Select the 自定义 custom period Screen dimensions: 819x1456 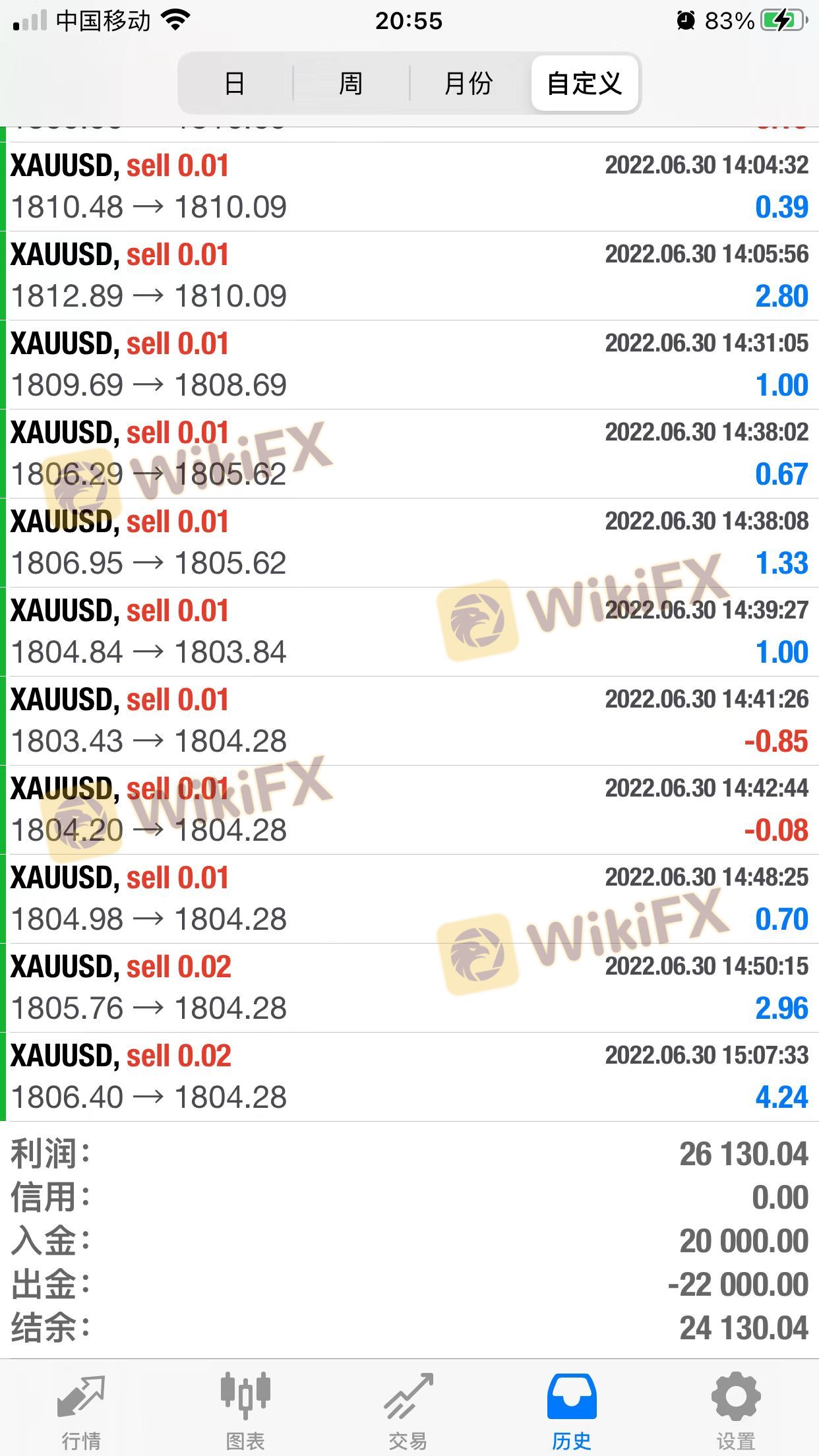584,84
